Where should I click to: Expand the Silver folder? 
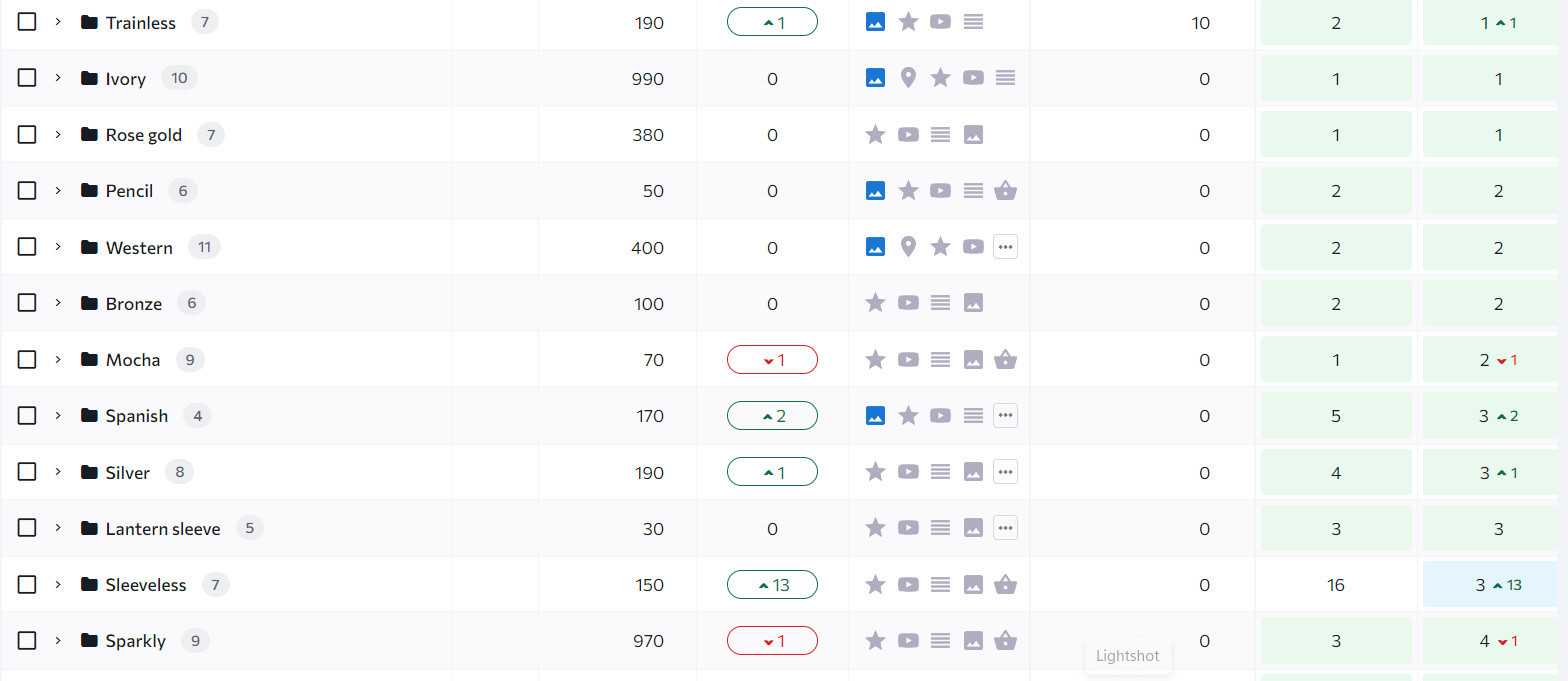58,472
